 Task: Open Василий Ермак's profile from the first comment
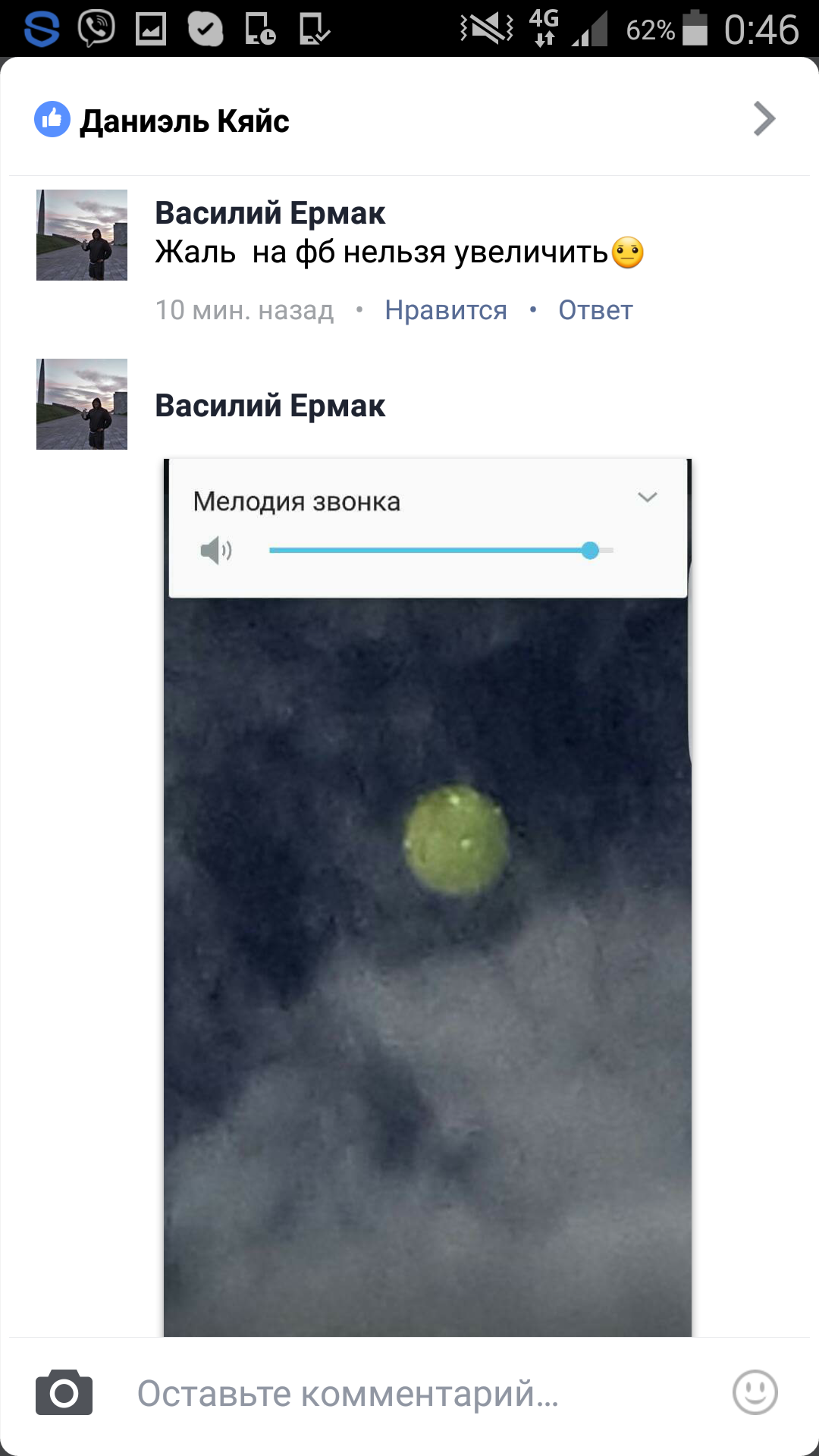[270, 213]
